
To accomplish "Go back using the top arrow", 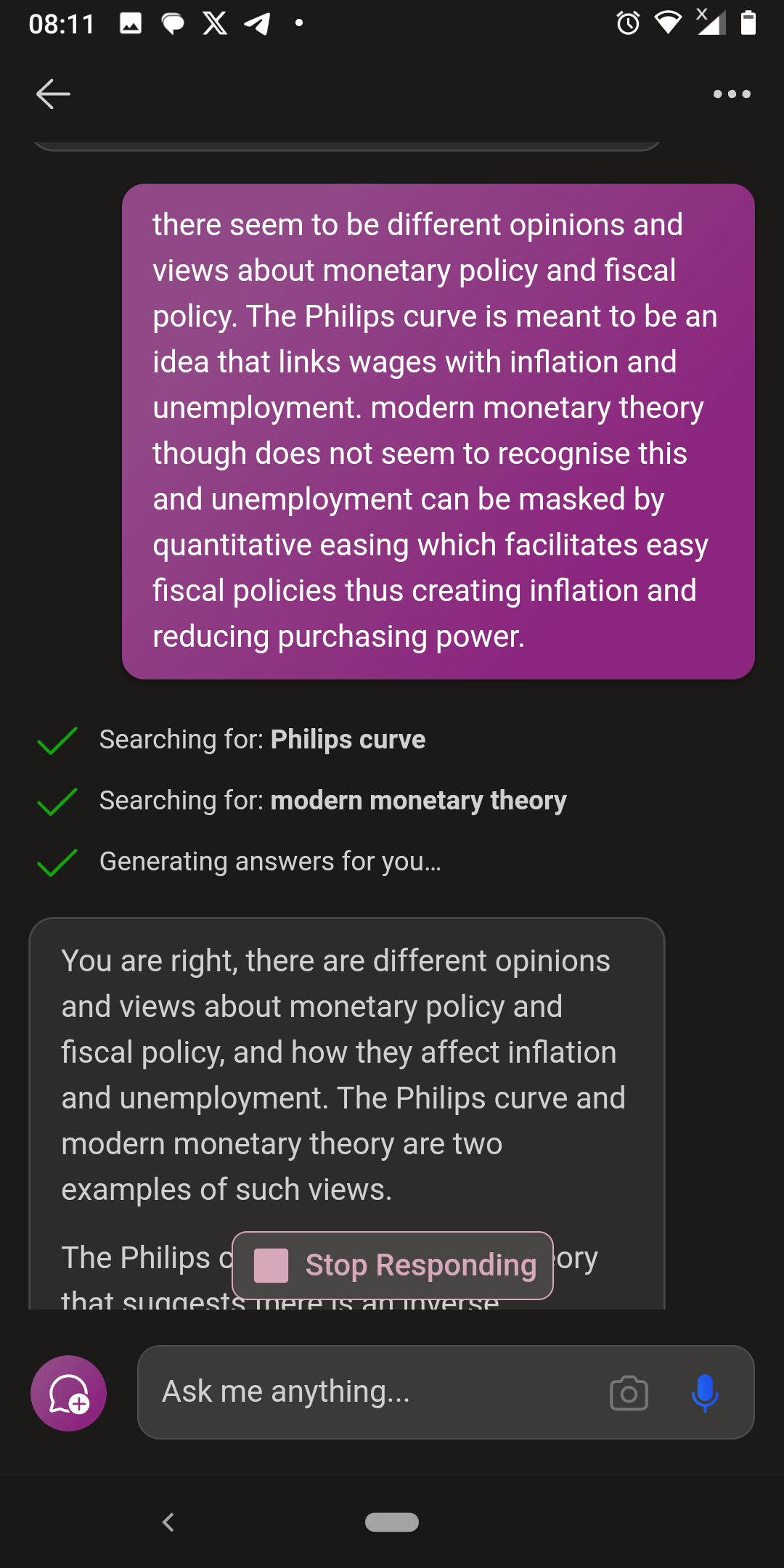I will 53,94.
